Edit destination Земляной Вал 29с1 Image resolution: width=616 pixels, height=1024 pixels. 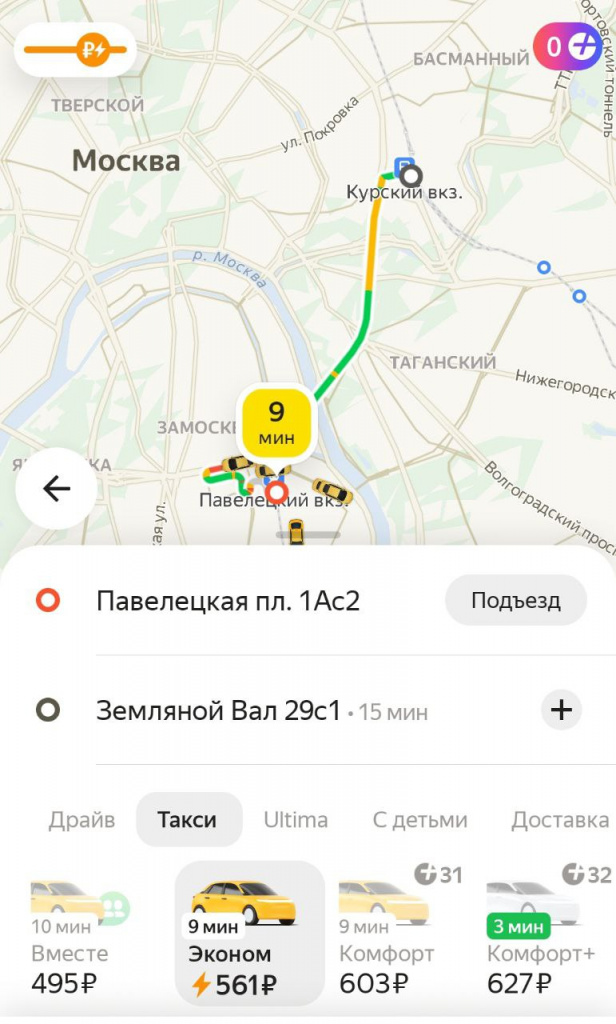(x=220, y=711)
